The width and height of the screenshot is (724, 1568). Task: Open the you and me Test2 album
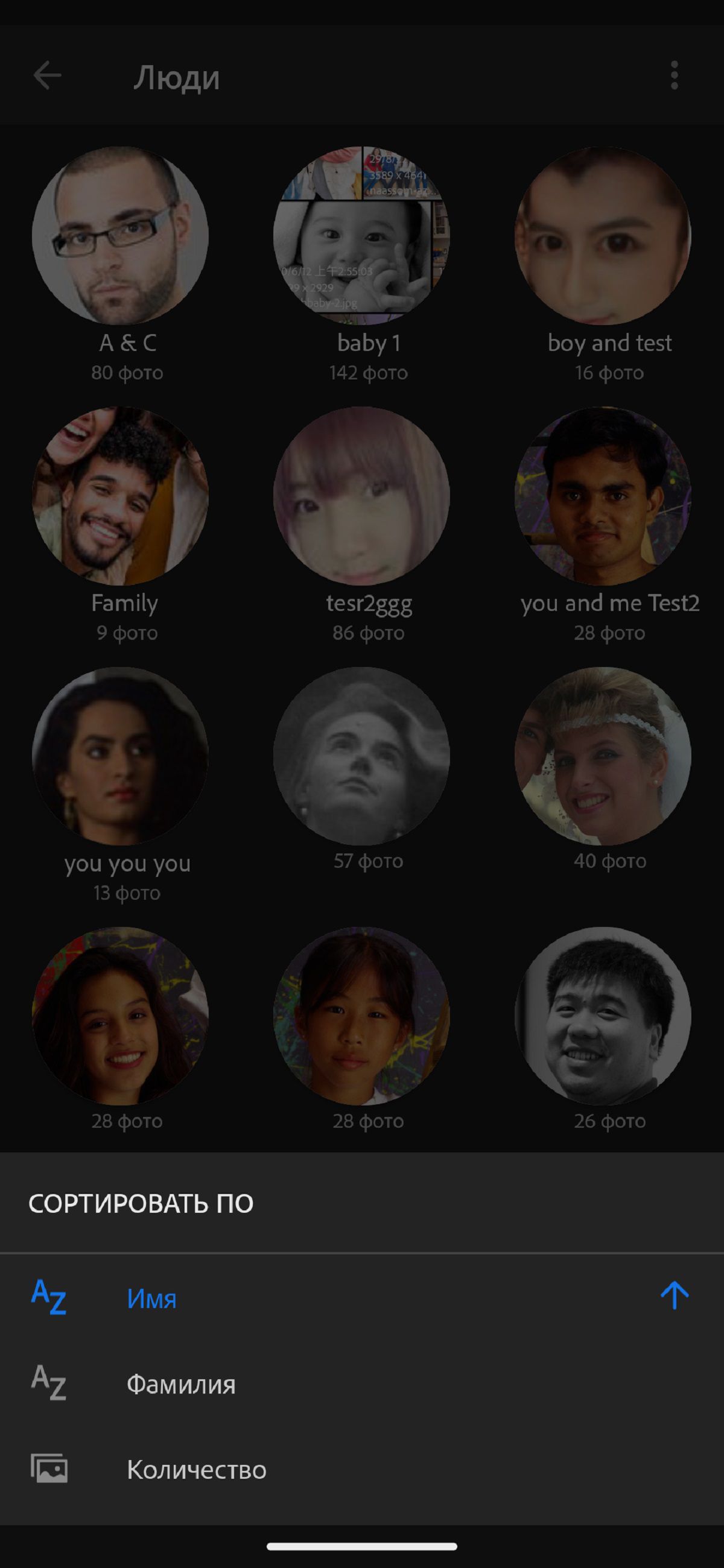click(x=603, y=496)
